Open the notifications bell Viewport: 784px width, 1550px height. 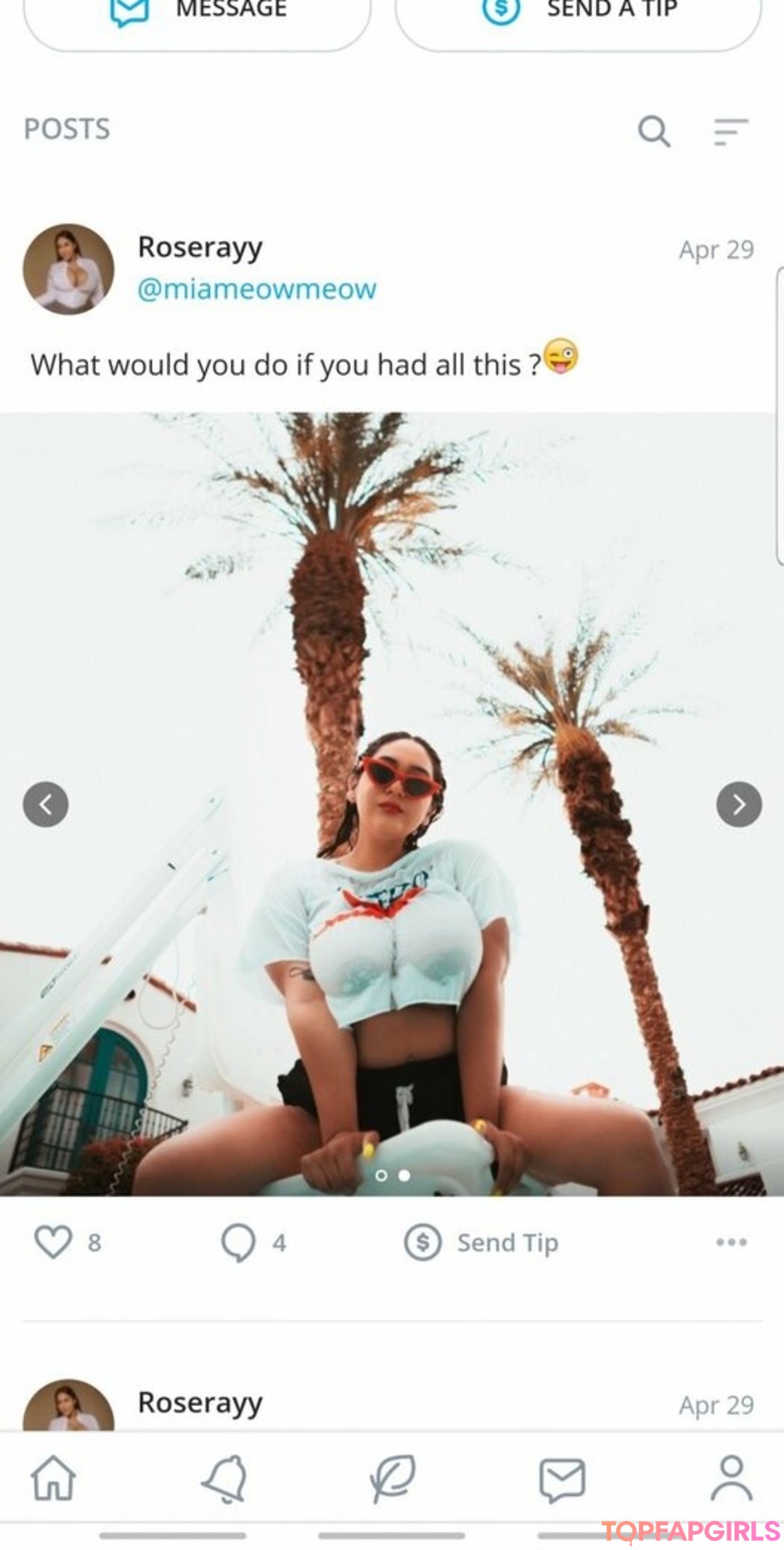224,1477
